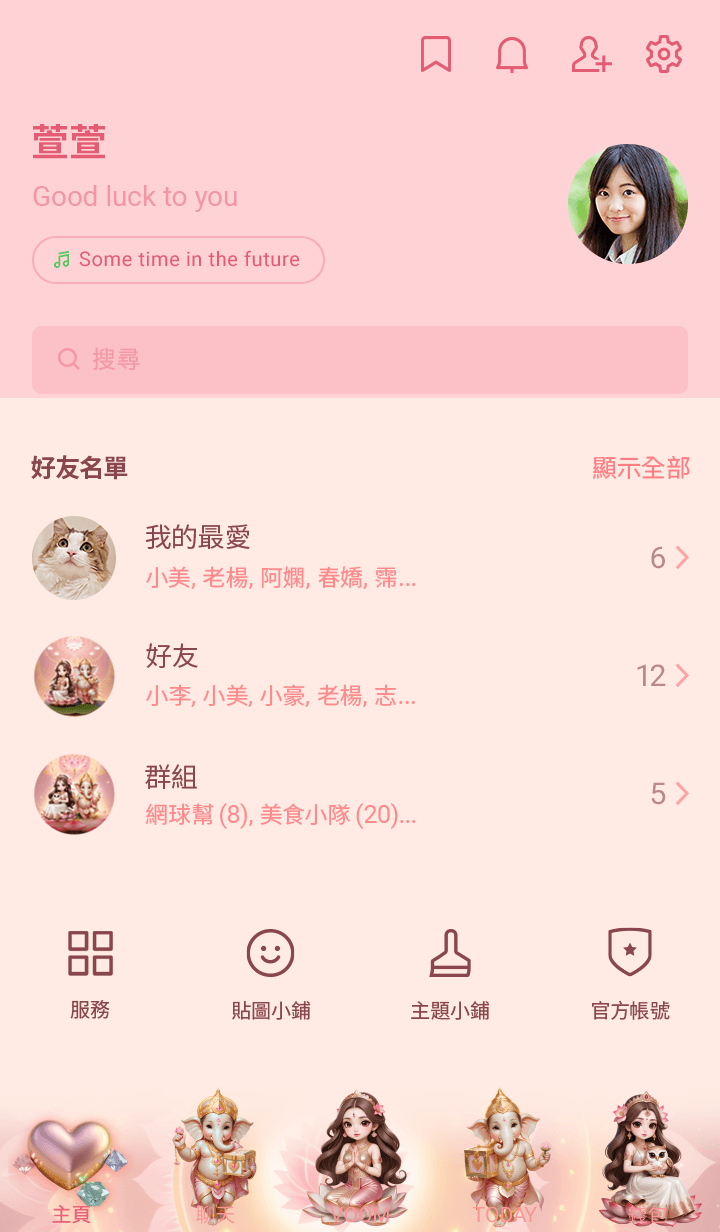Open the bookmark (Keep) icon
The image size is (720, 1232).
click(x=436, y=55)
